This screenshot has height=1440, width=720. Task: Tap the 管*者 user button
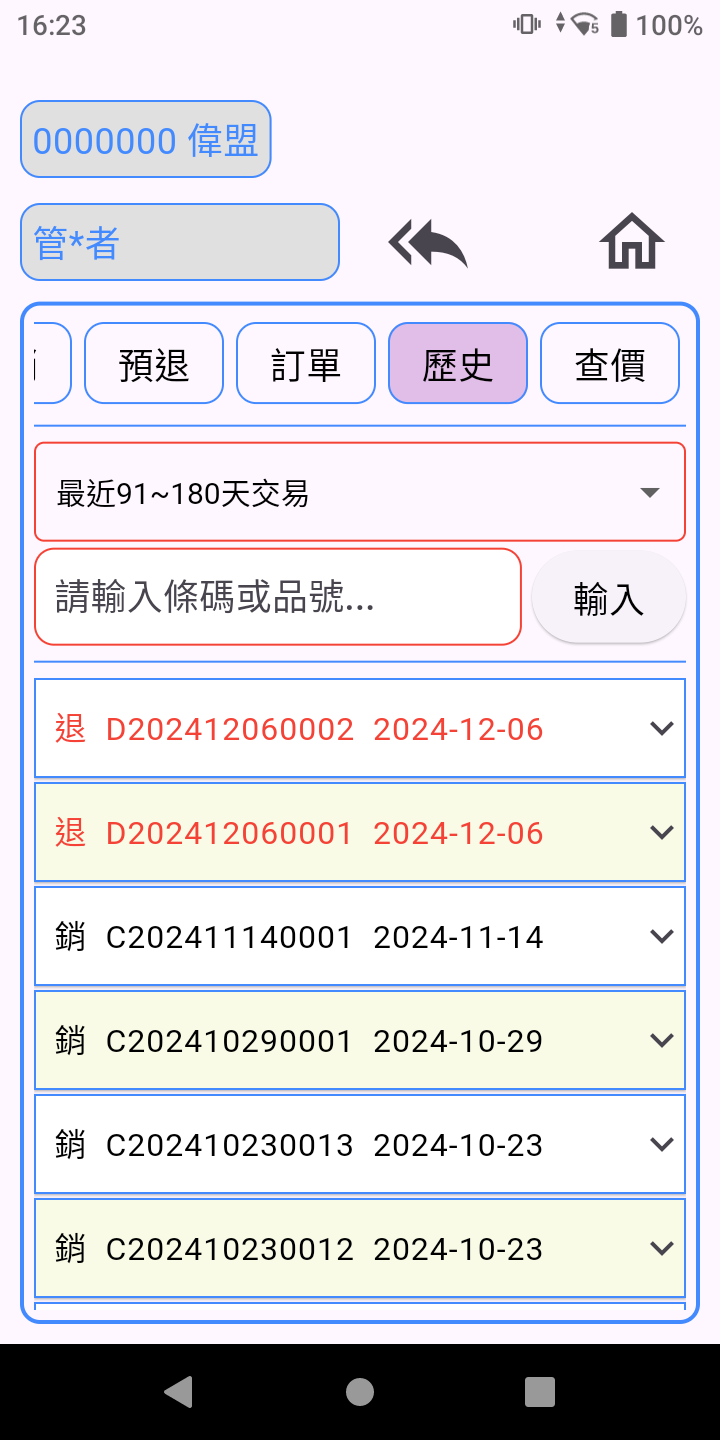pyautogui.click(x=180, y=242)
